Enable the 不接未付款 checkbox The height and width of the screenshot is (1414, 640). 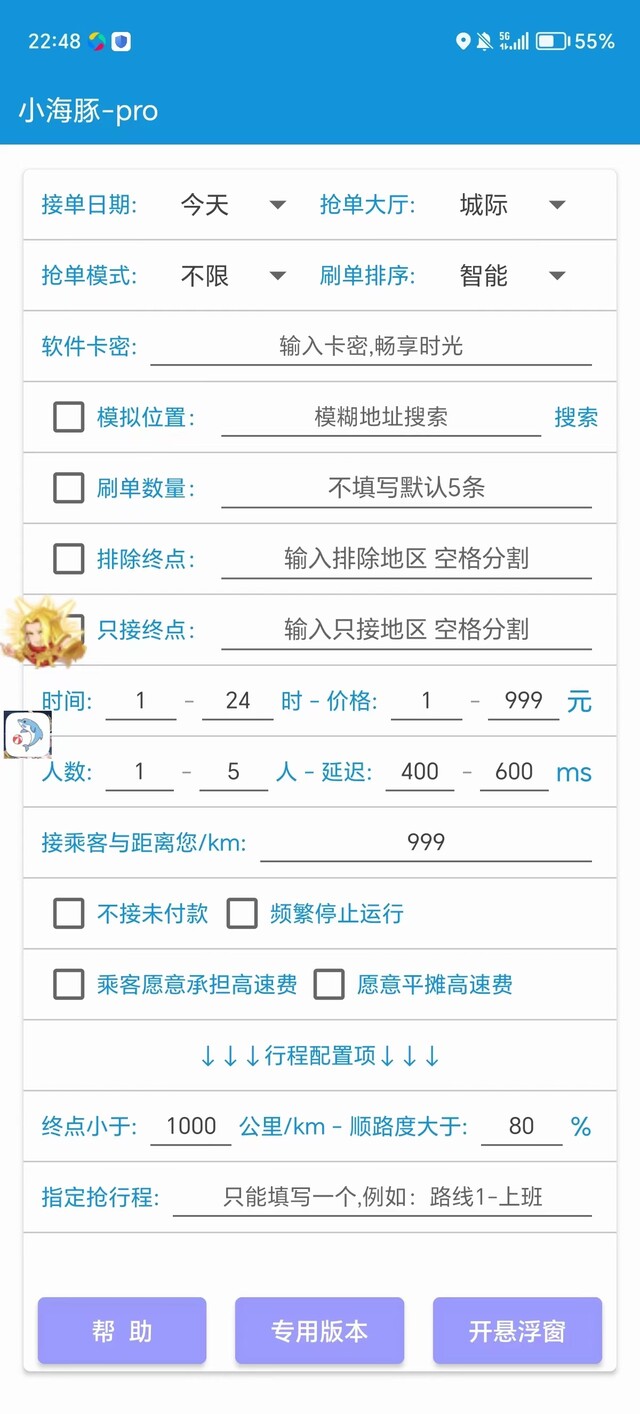point(68,913)
